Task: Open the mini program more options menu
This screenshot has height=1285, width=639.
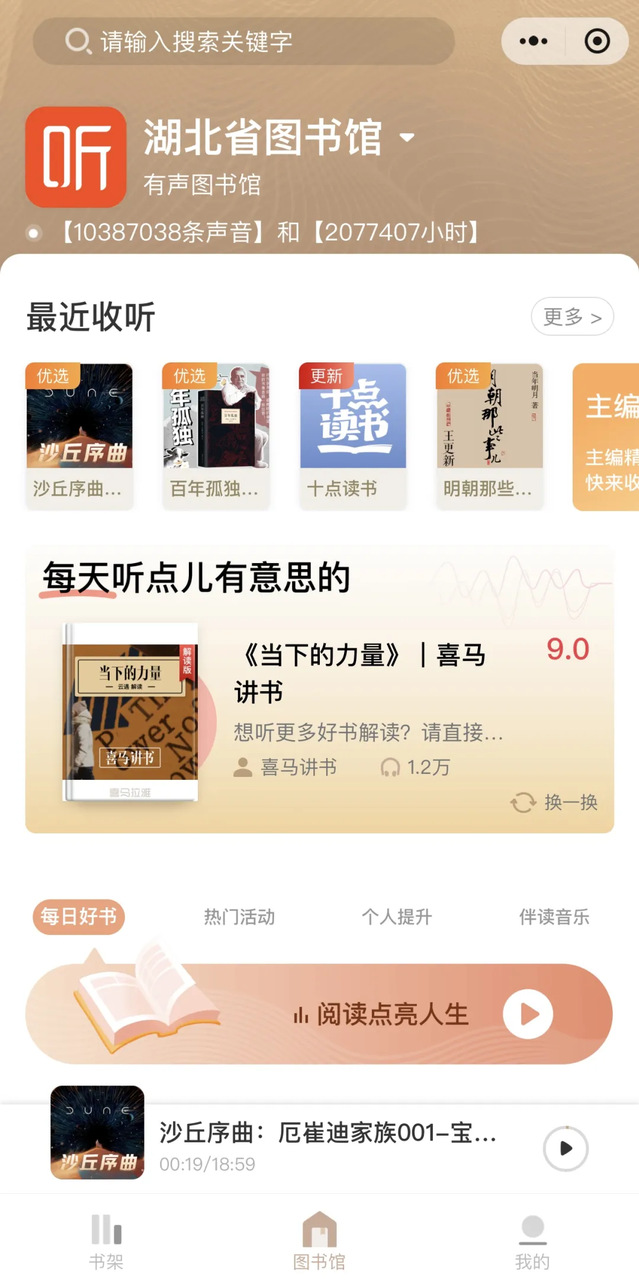Action: pos(535,42)
